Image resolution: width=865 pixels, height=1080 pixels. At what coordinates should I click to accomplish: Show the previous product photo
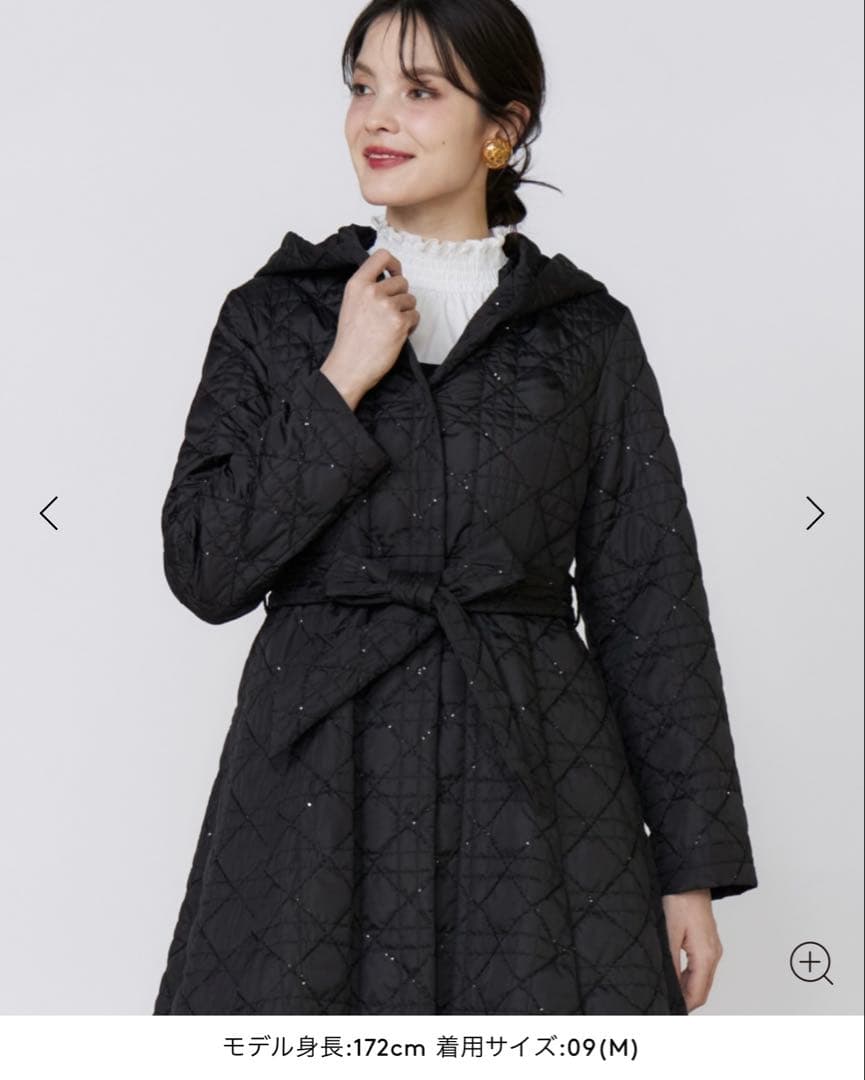coord(49,513)
